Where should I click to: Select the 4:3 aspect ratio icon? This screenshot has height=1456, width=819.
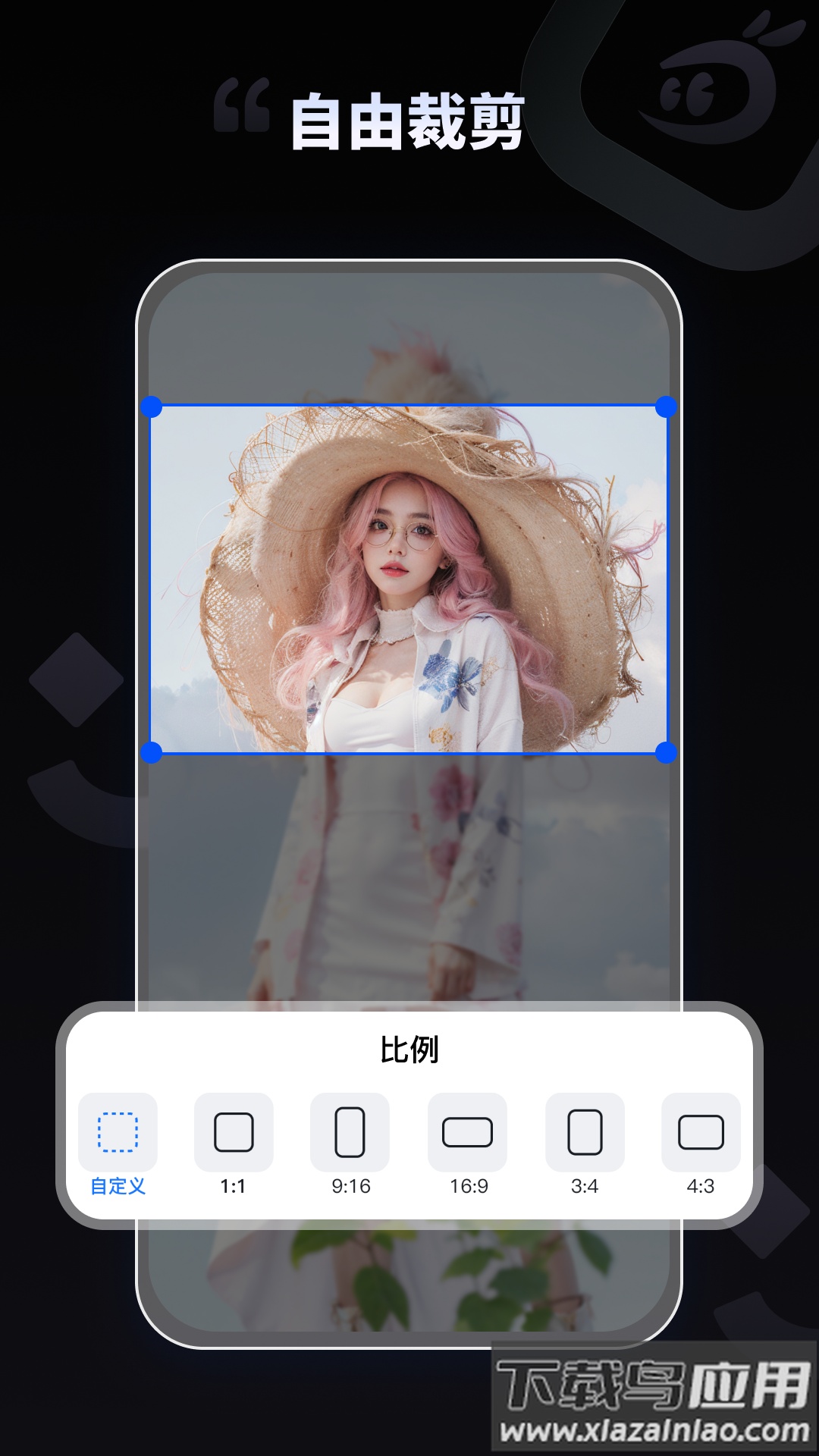pos(701,1133)
